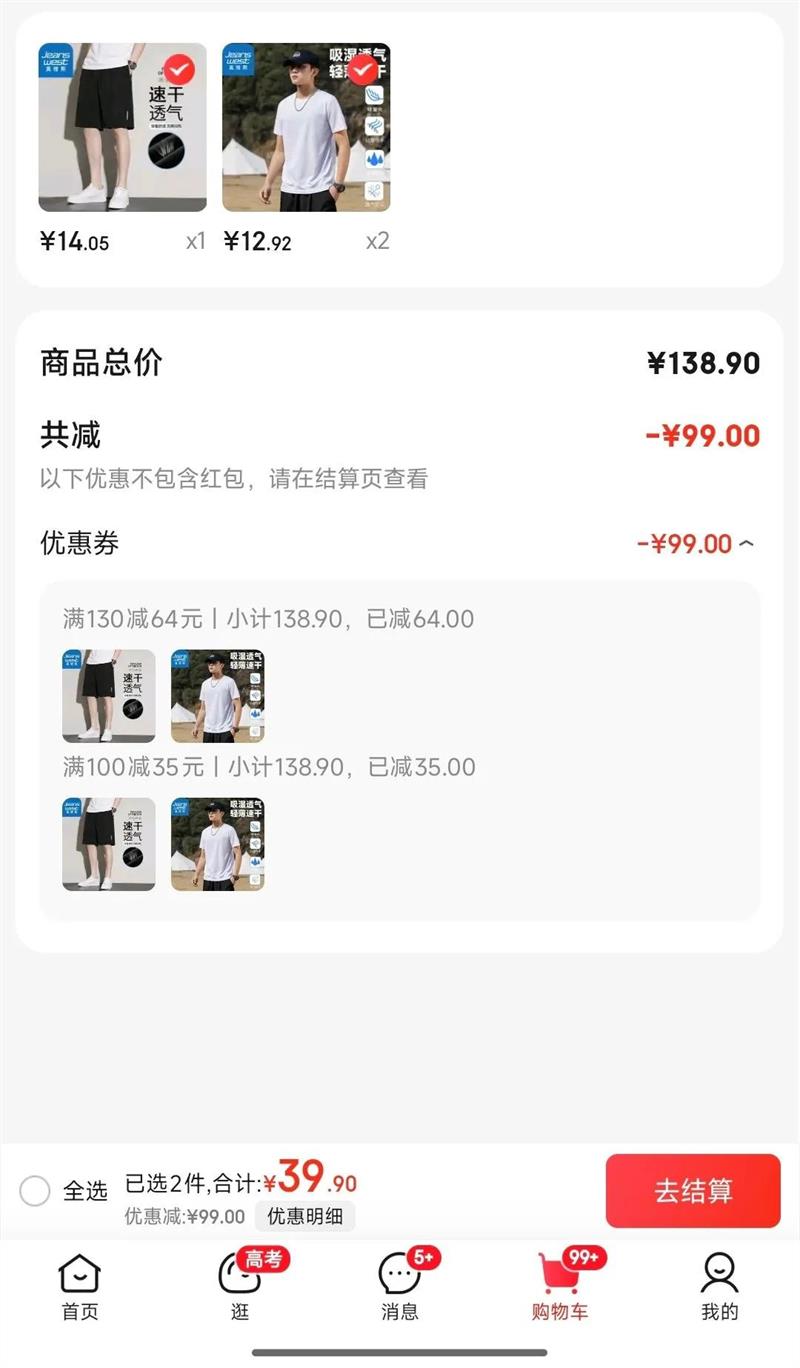
Task: View T-shirt thumbnail under 满100减35元 coupon
Action: [218, 844]
